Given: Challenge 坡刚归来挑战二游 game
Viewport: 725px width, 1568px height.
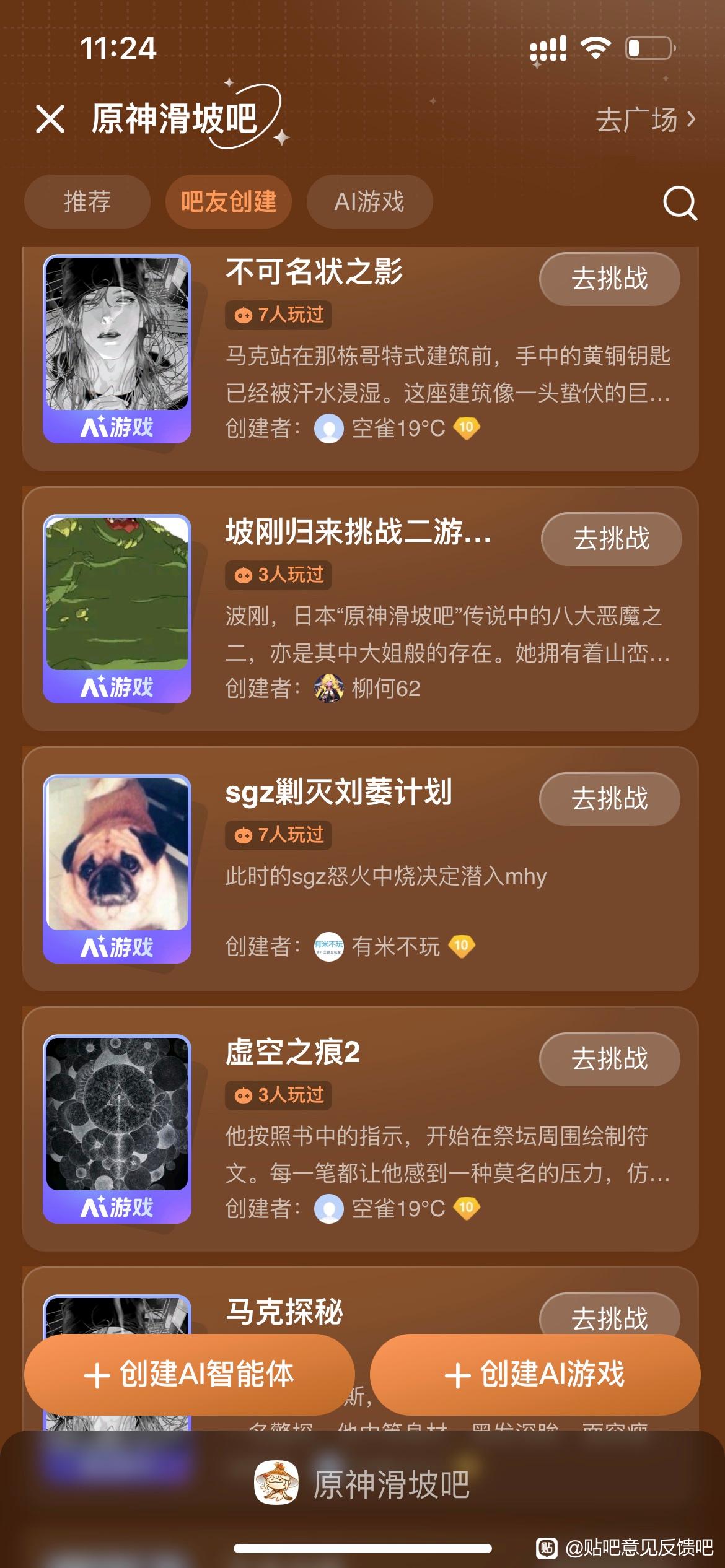Looking at the screenshot, I should pyautogui.click(x=611, y=539).
